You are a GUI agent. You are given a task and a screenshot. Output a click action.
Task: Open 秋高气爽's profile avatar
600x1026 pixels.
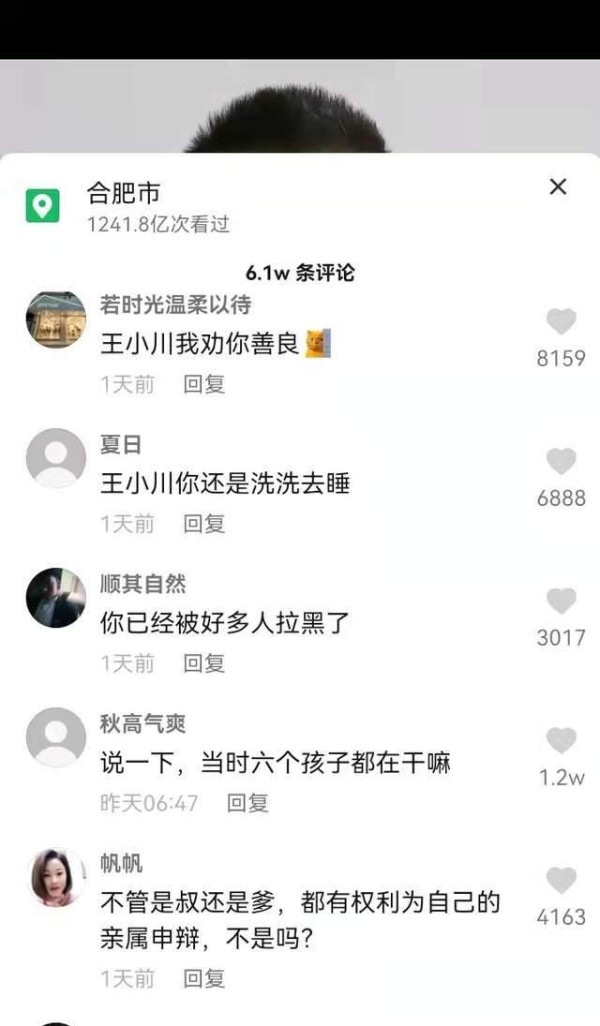click(56, 737)
